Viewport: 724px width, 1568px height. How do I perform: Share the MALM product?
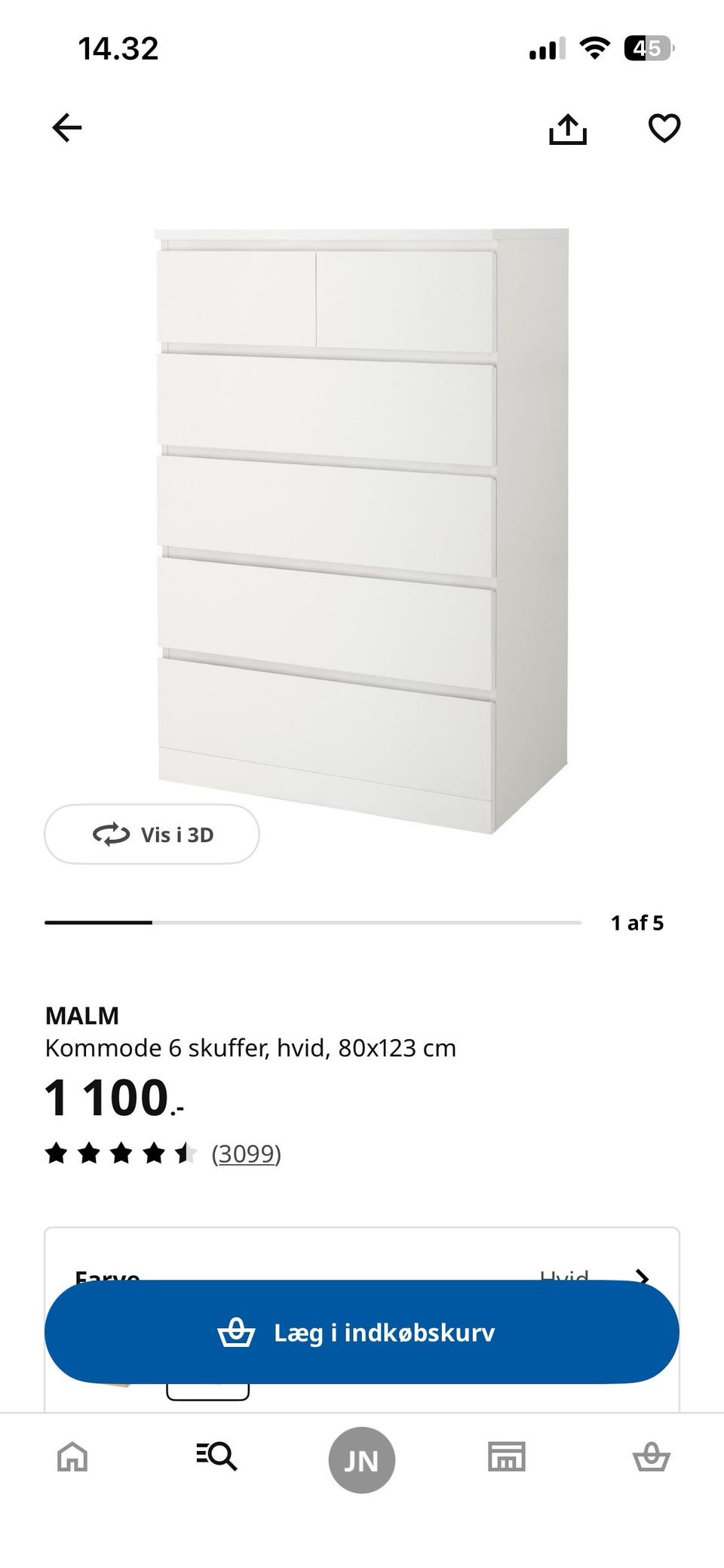[x=568, y=128]
